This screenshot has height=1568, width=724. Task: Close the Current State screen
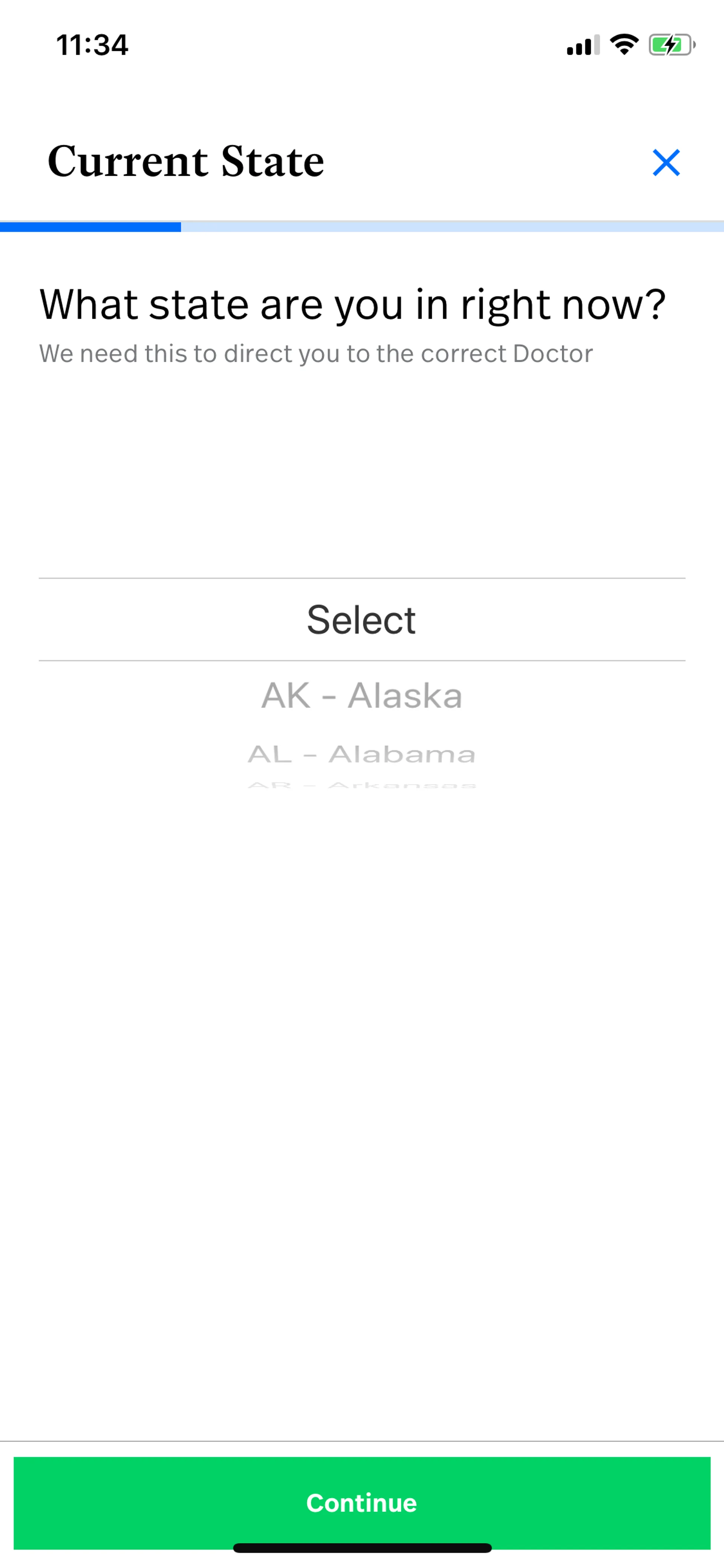point(666,163)
